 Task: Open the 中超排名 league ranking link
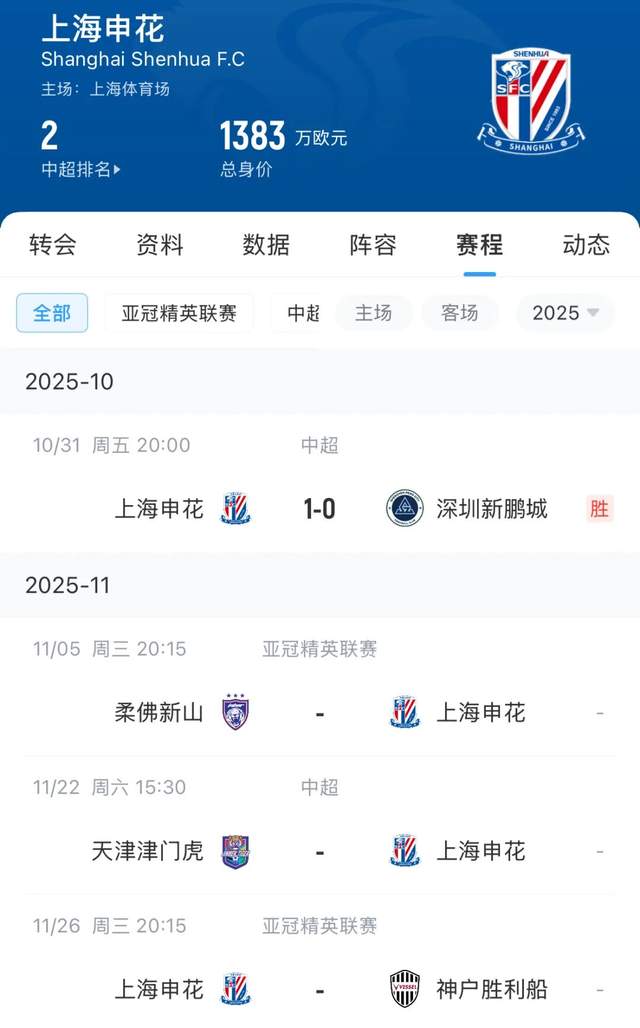[81, 169]
